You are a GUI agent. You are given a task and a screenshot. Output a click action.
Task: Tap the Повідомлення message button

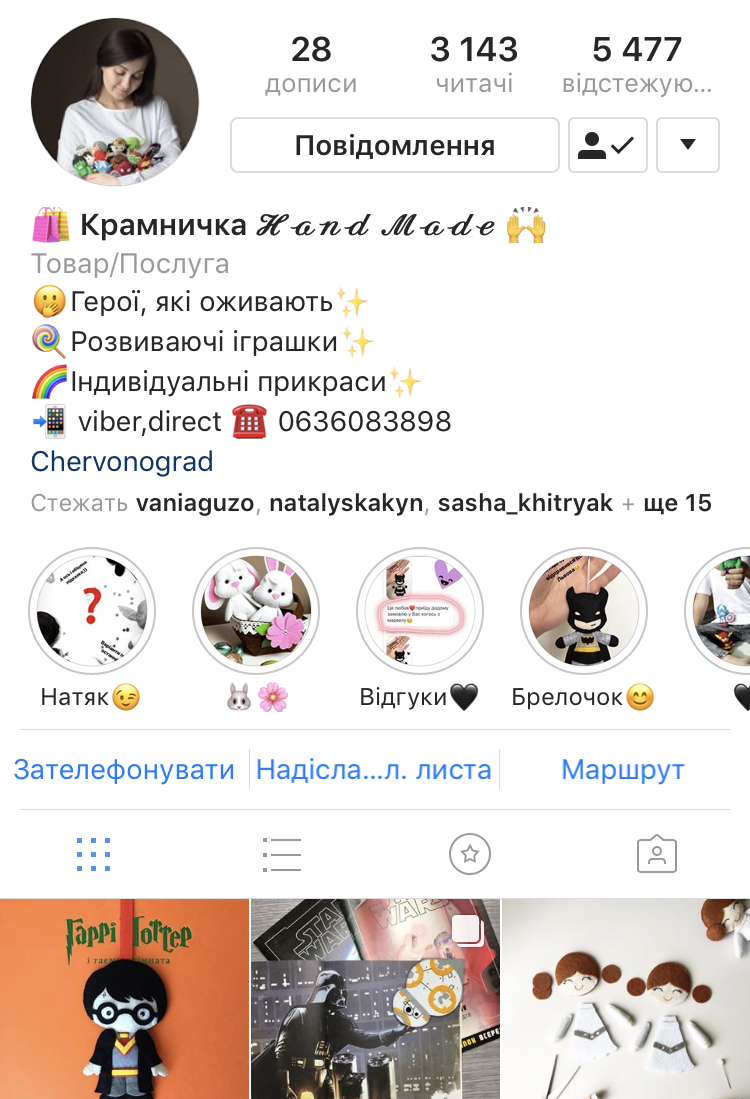pyautogui.click(x=394, y=145)
